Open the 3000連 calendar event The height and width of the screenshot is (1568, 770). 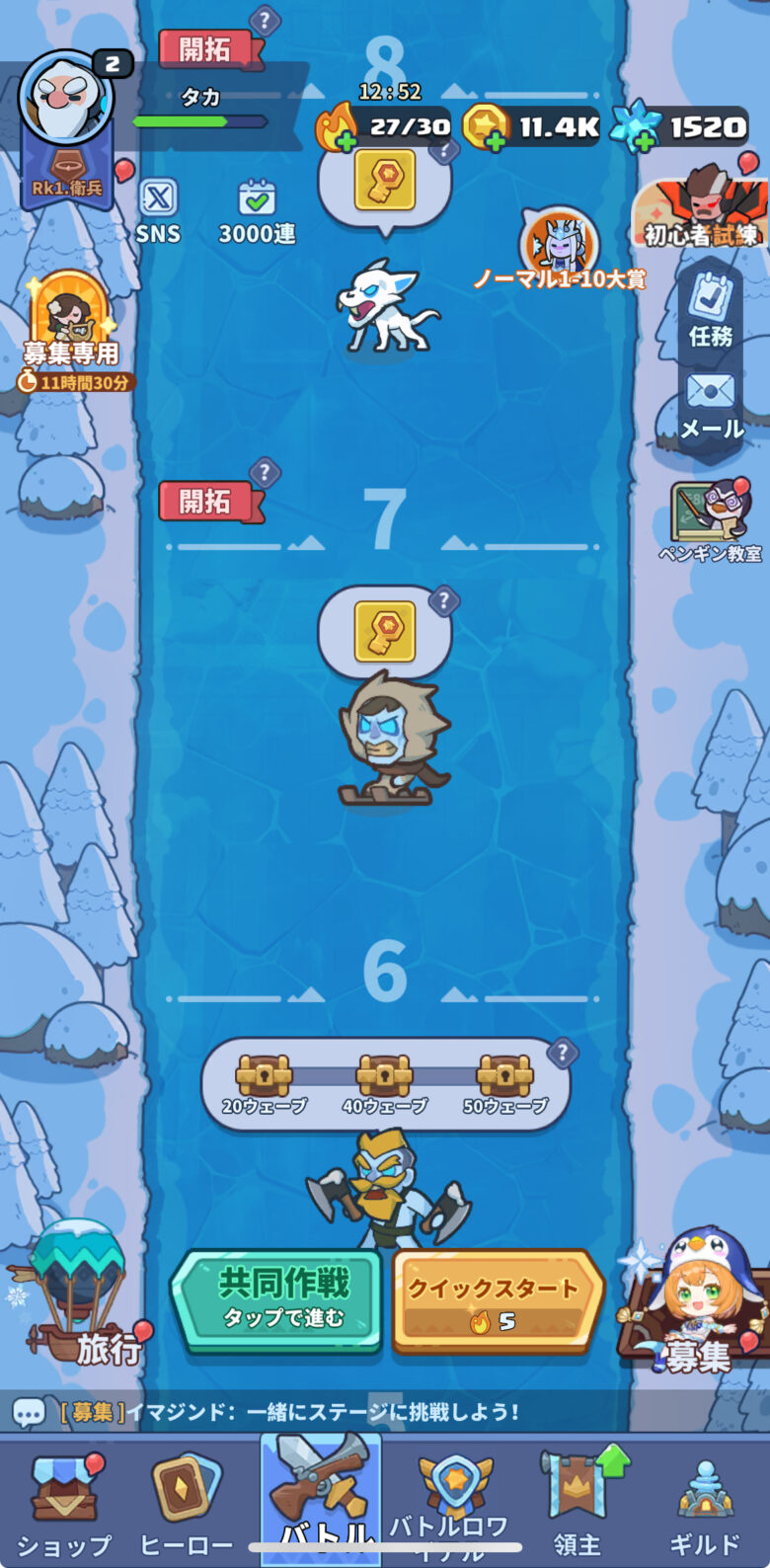click(x=257, y=209)
